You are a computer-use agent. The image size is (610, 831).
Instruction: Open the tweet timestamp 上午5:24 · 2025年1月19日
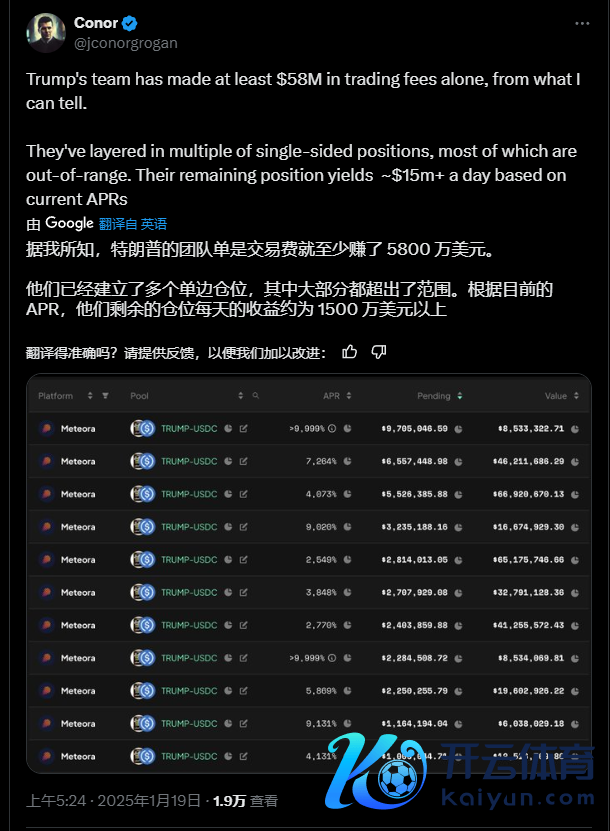click(115, 801)
